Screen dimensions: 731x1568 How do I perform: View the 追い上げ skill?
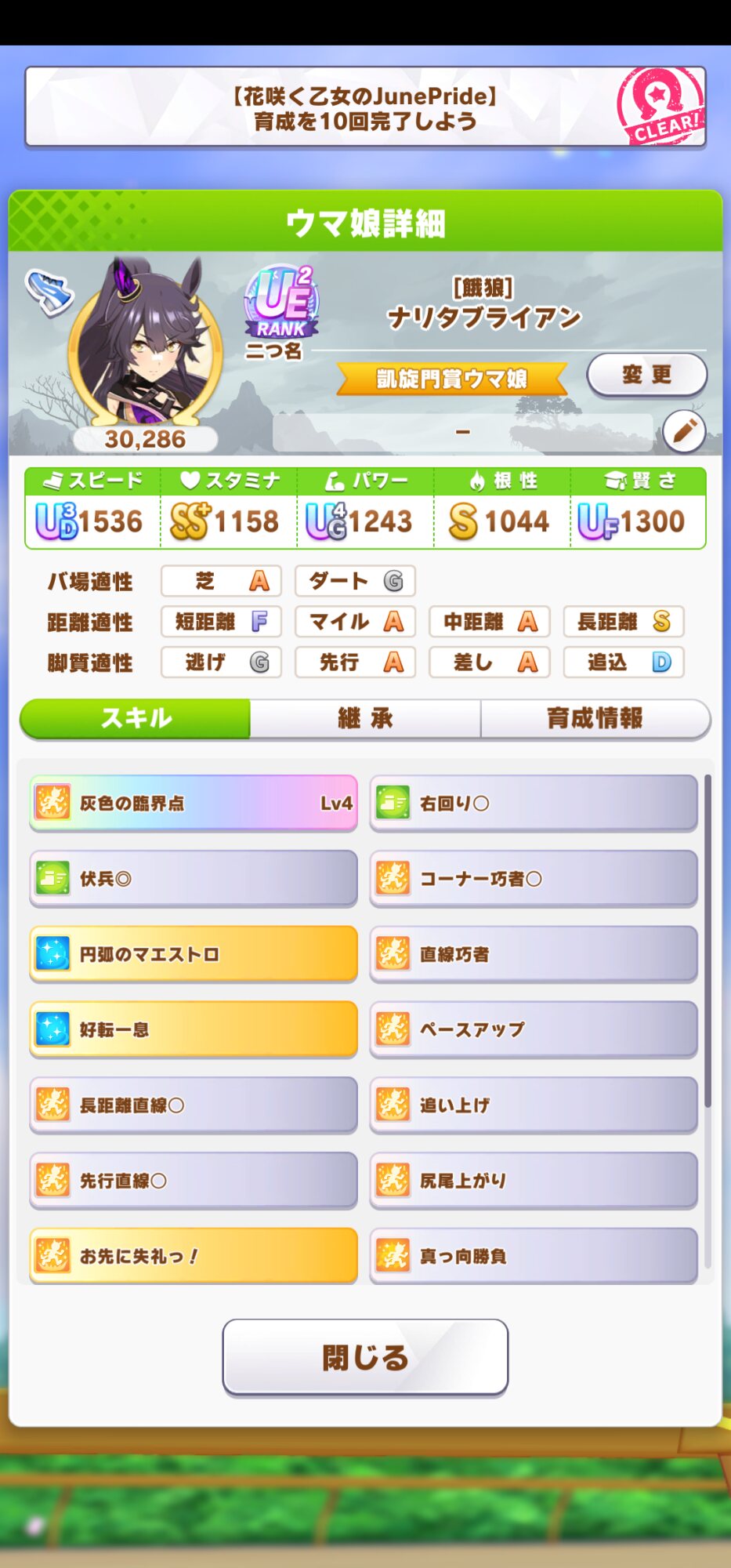point(534,1105)
